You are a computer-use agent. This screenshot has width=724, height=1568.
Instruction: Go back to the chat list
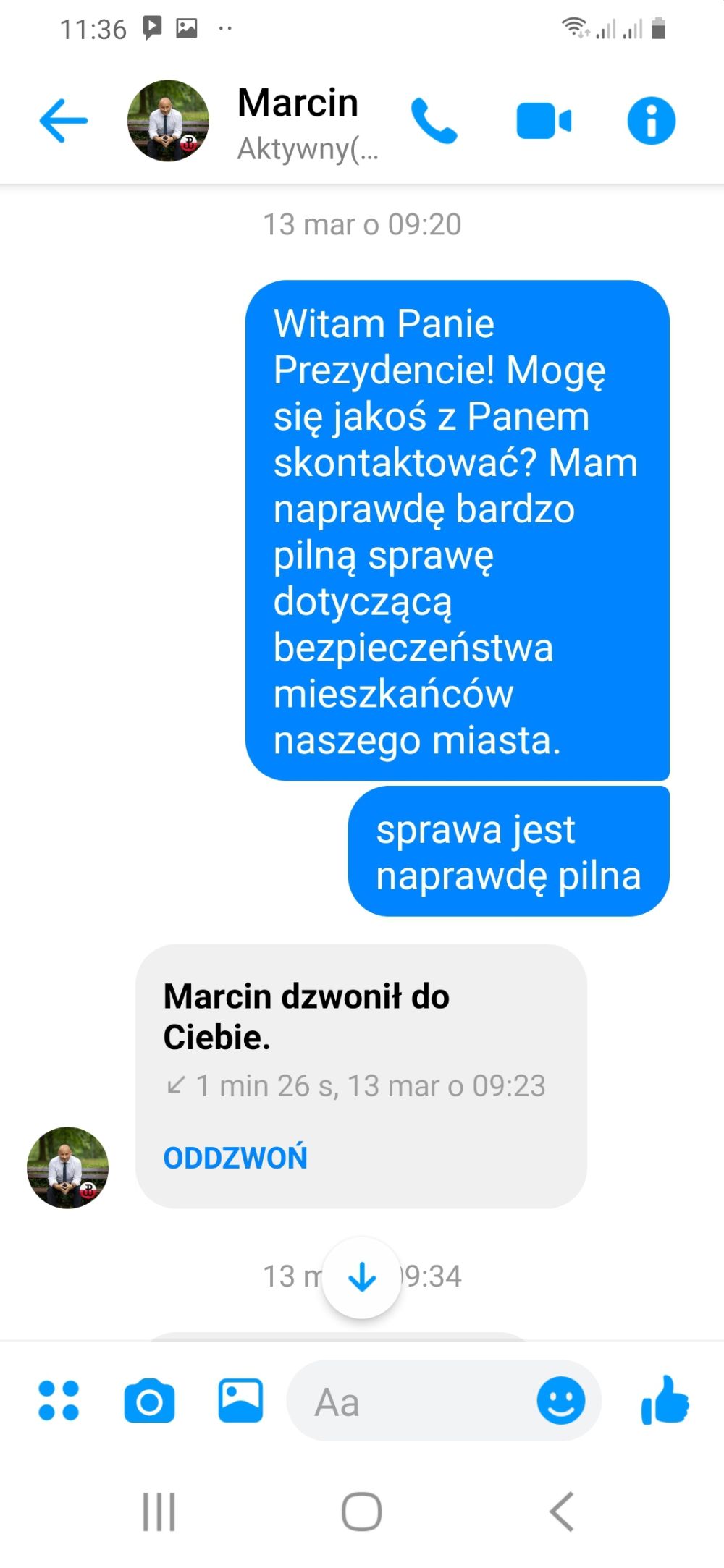(x=64, y=121)
